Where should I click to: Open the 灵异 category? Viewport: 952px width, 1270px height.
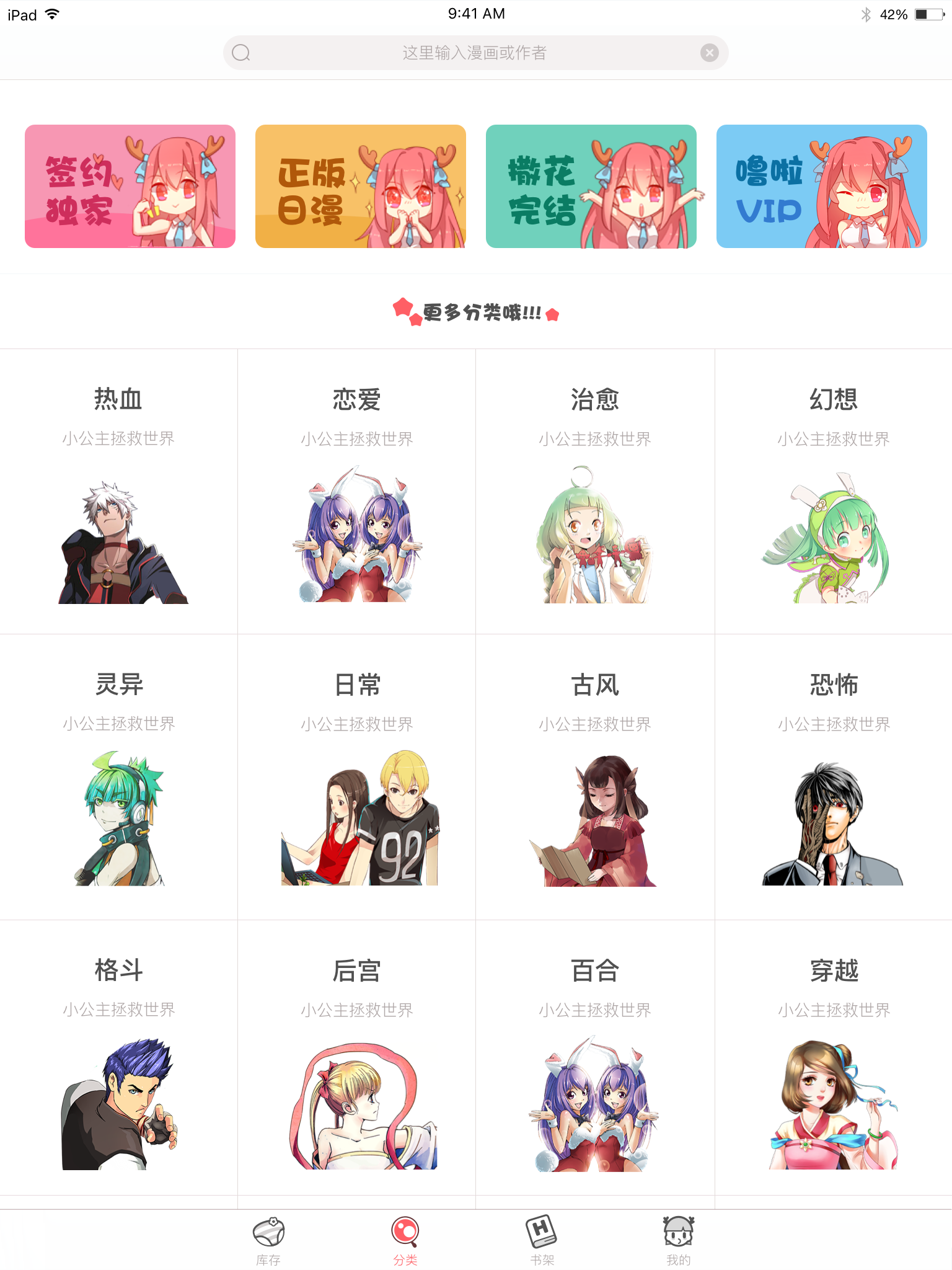pyautogui.click(x=118, y=776)
